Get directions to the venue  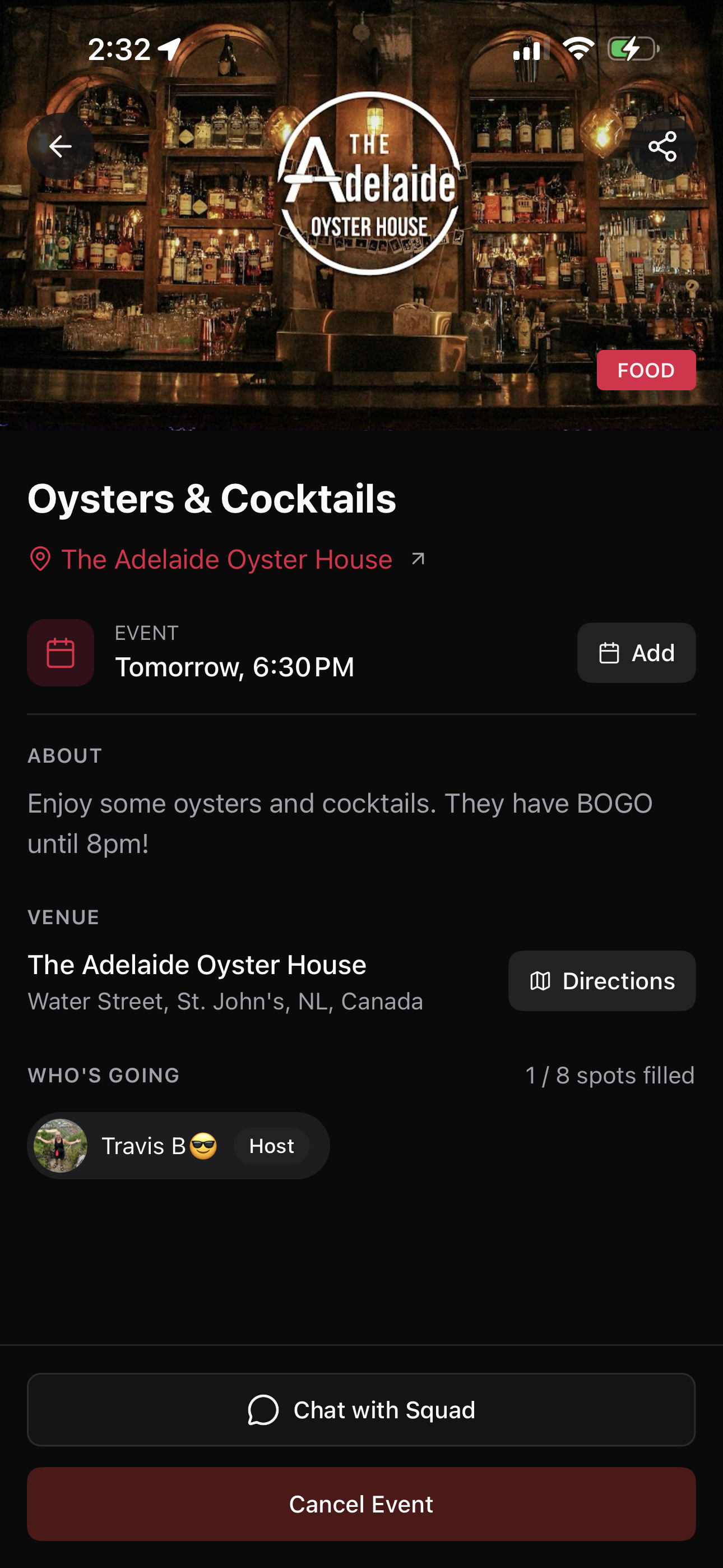(601, 981)
